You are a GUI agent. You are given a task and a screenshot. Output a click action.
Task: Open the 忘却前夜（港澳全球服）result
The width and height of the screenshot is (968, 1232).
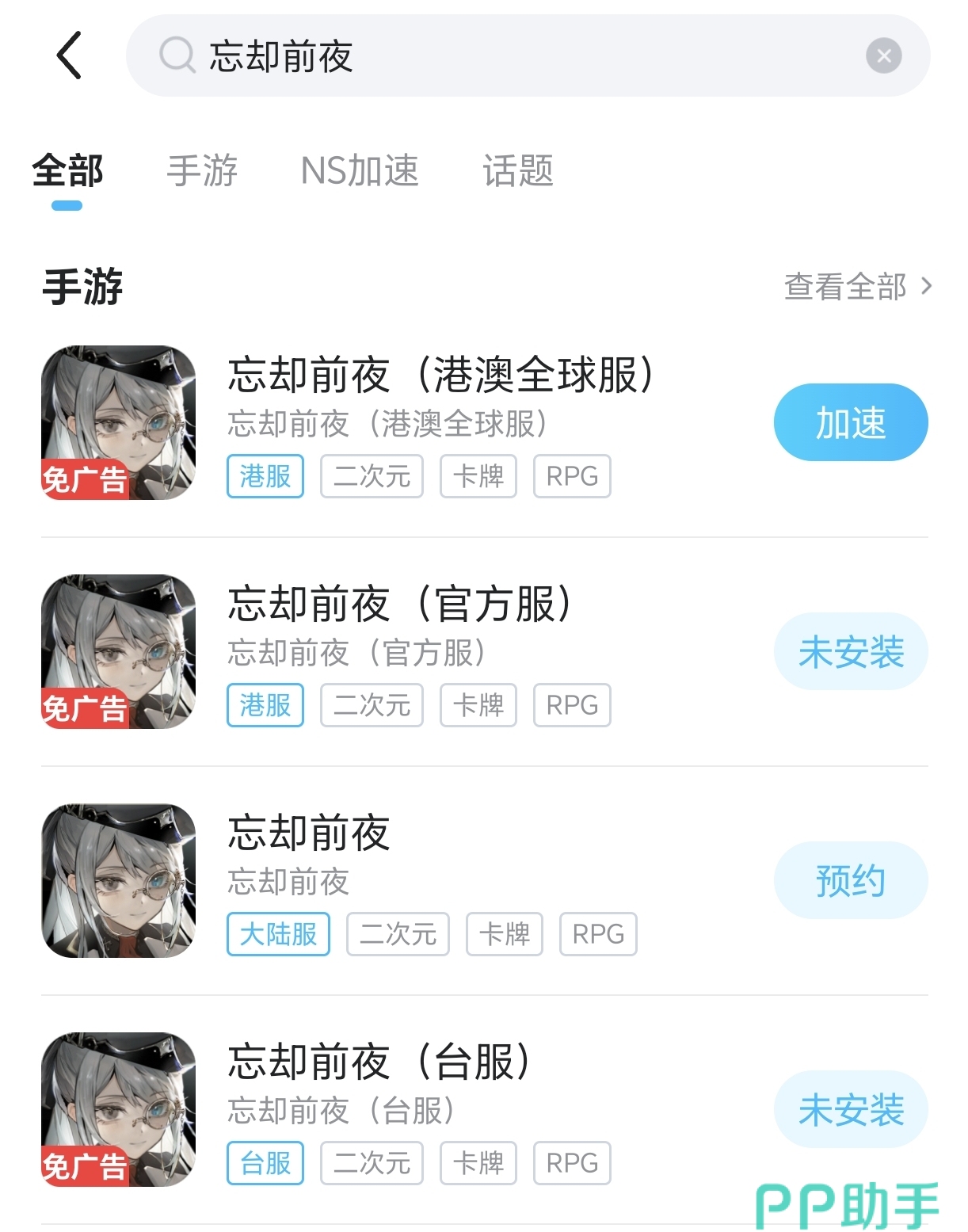tap(440, 375)
